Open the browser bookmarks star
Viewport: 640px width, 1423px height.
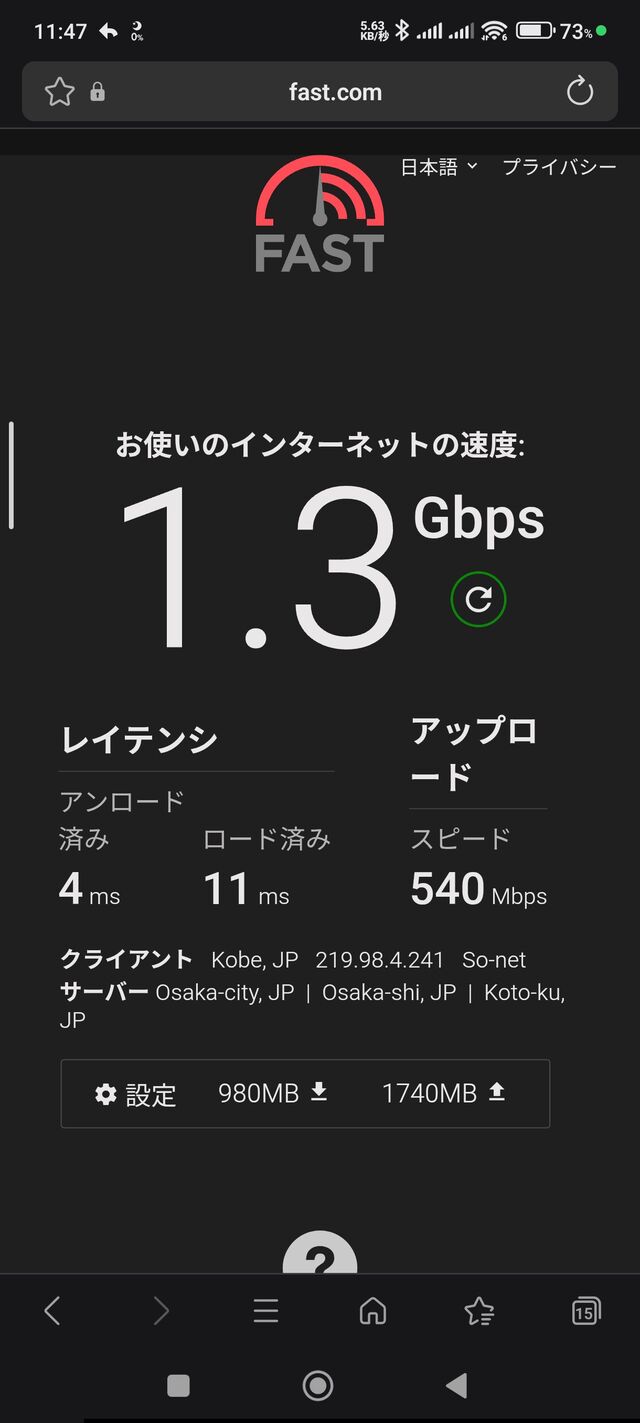(479, 1311)
